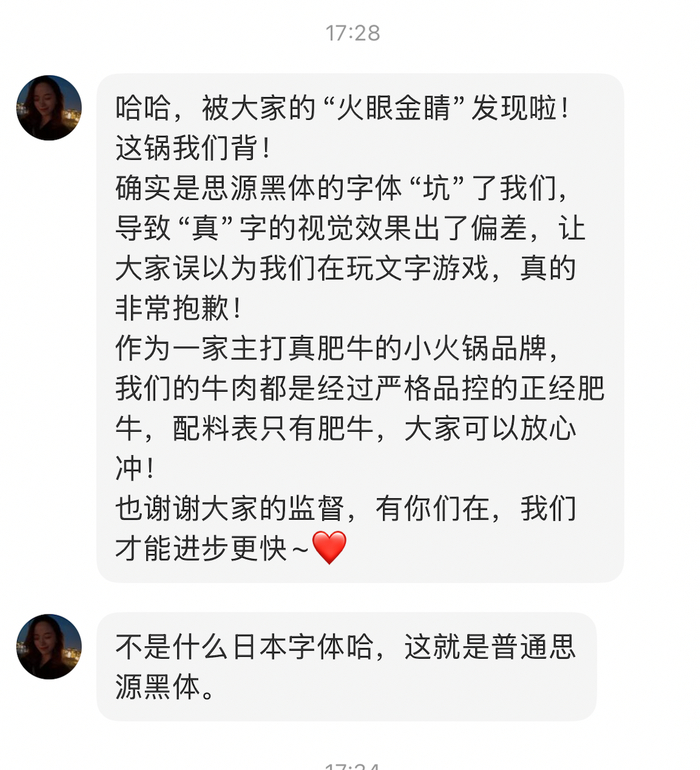Open sender's avatar beside the "不是什么日本字体哈" message
700x770 pixels.
coord(49,646)
